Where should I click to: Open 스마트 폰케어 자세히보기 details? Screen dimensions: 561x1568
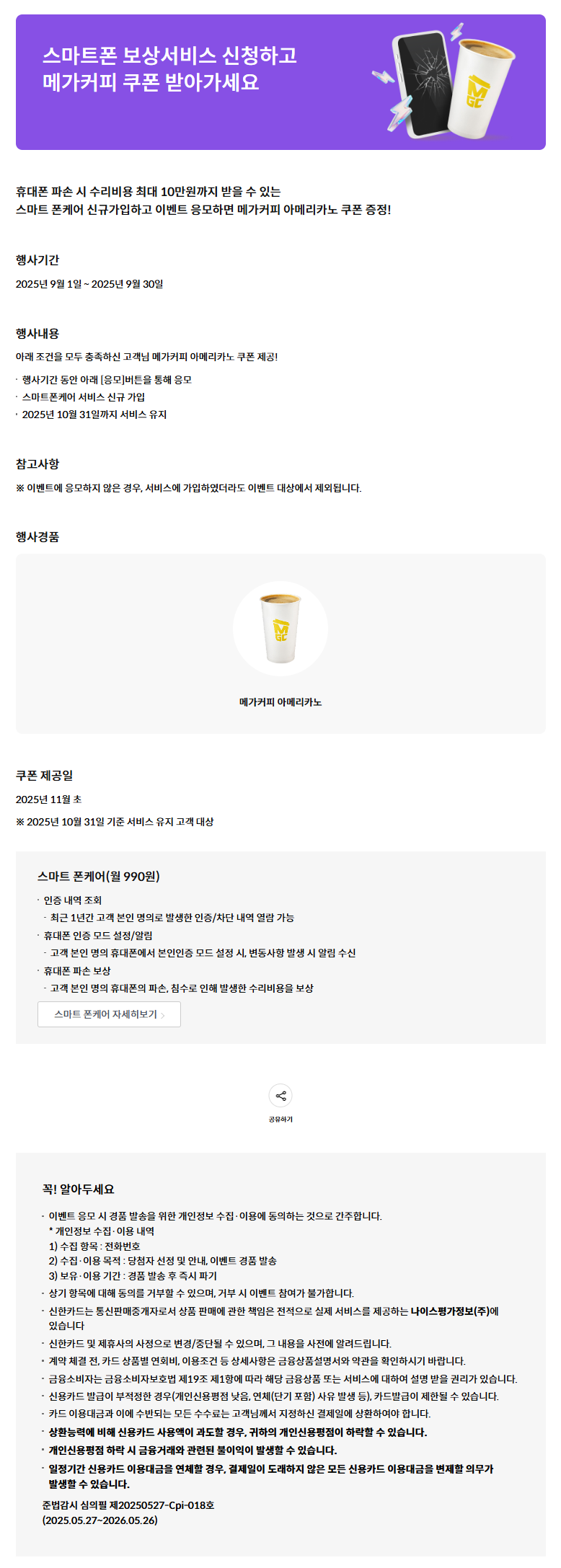pos(109,1014)
